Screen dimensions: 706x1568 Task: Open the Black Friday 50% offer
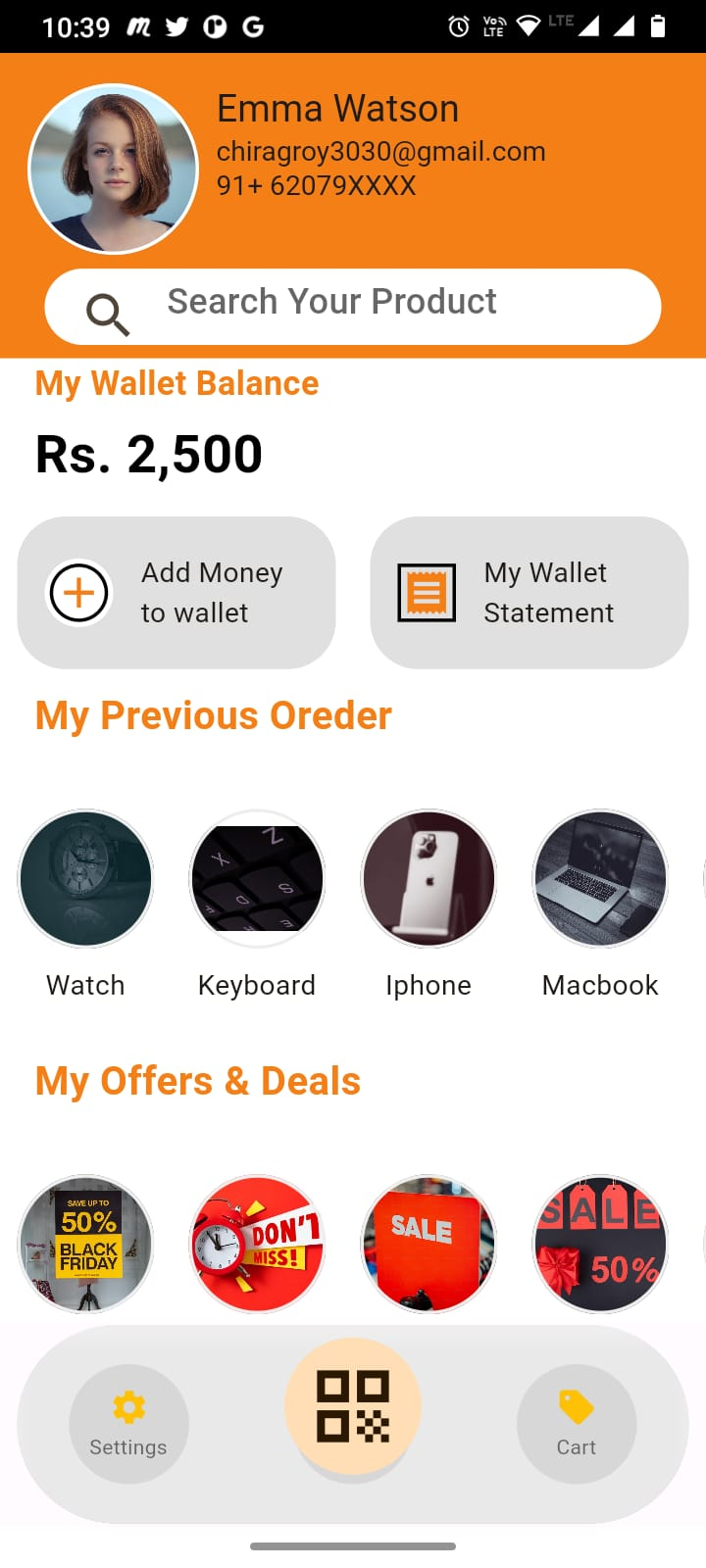[85, 1244]
